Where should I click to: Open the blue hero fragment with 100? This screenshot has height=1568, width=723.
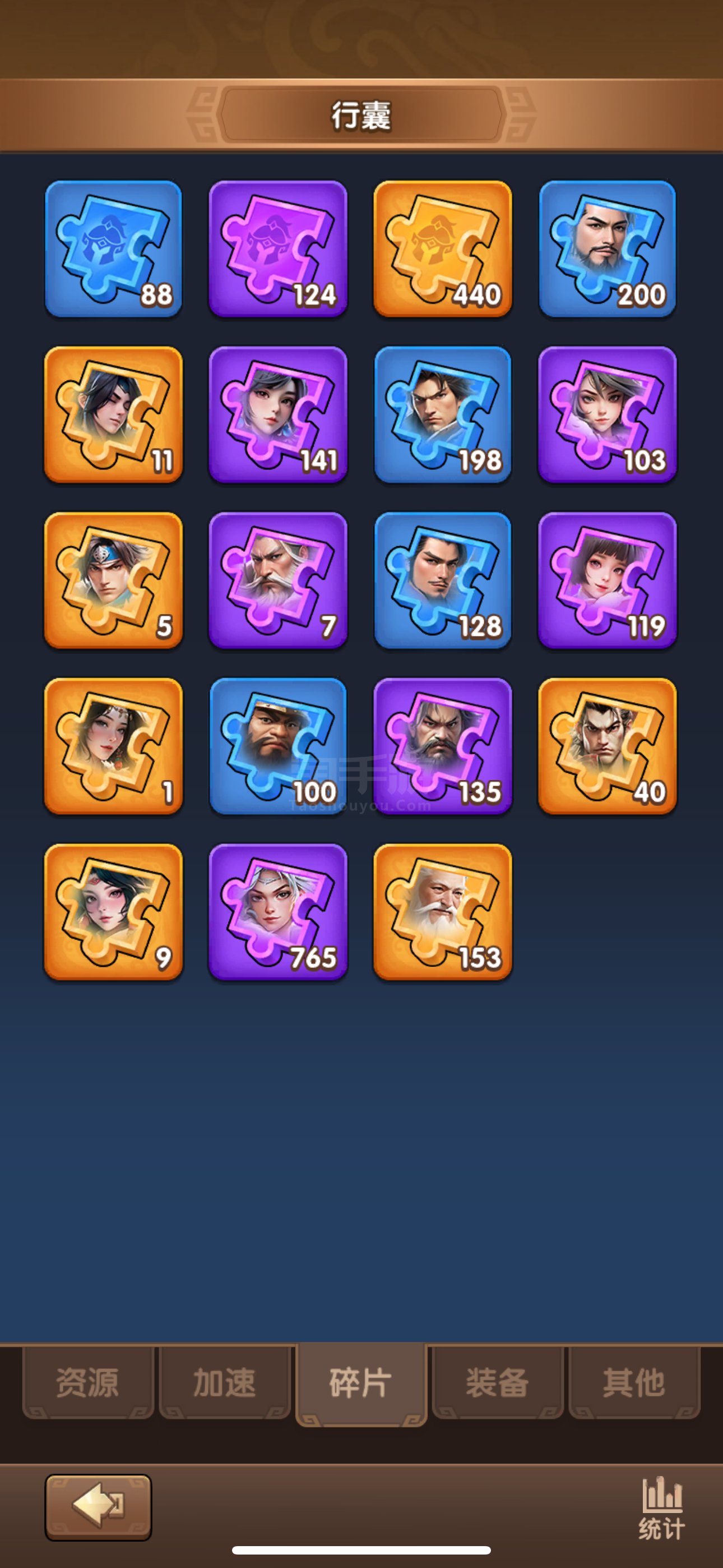click(x=278, y=746)
